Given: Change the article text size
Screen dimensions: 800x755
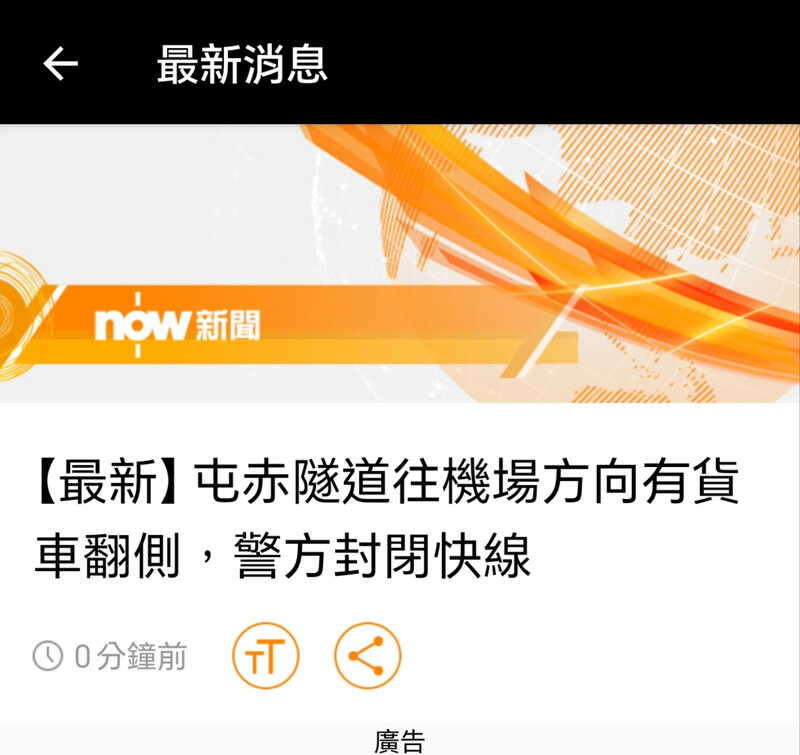Looking at the screenshot, I should point(266,657).
